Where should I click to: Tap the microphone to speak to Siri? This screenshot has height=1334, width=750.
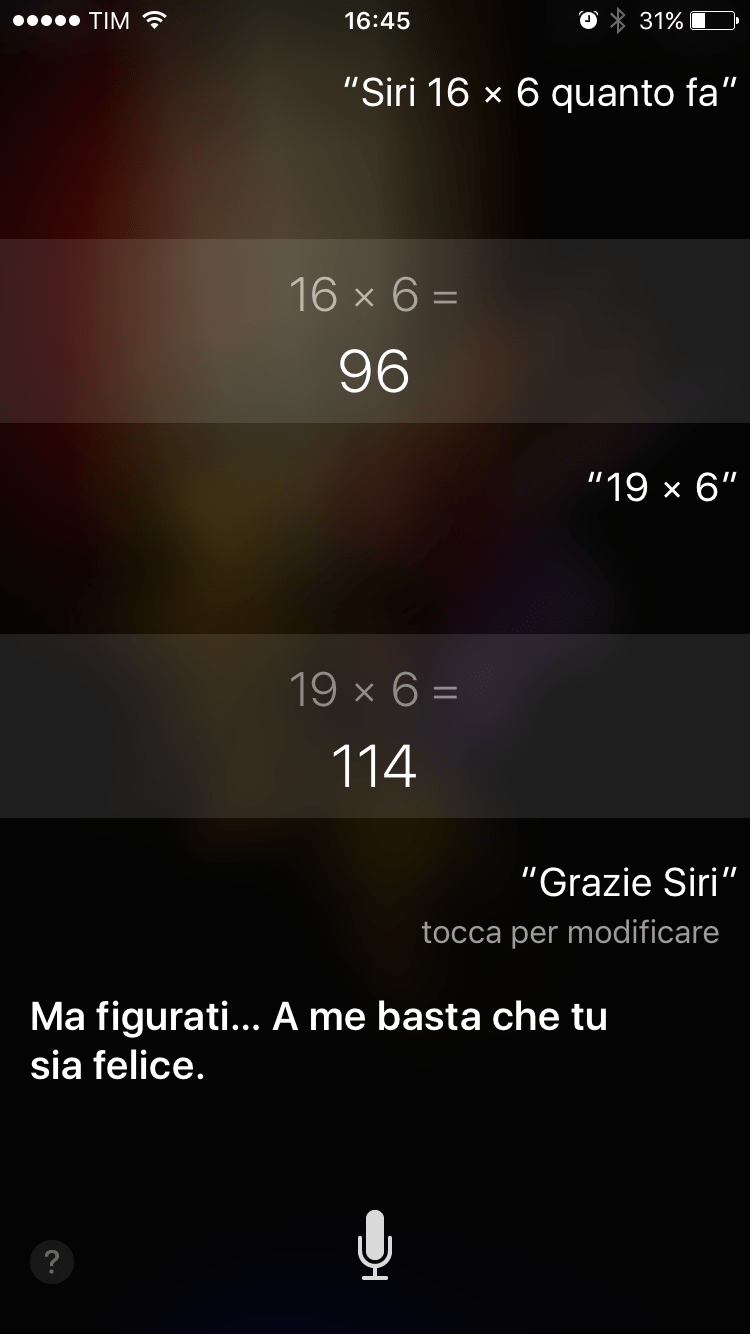[x=375, y=1245]
